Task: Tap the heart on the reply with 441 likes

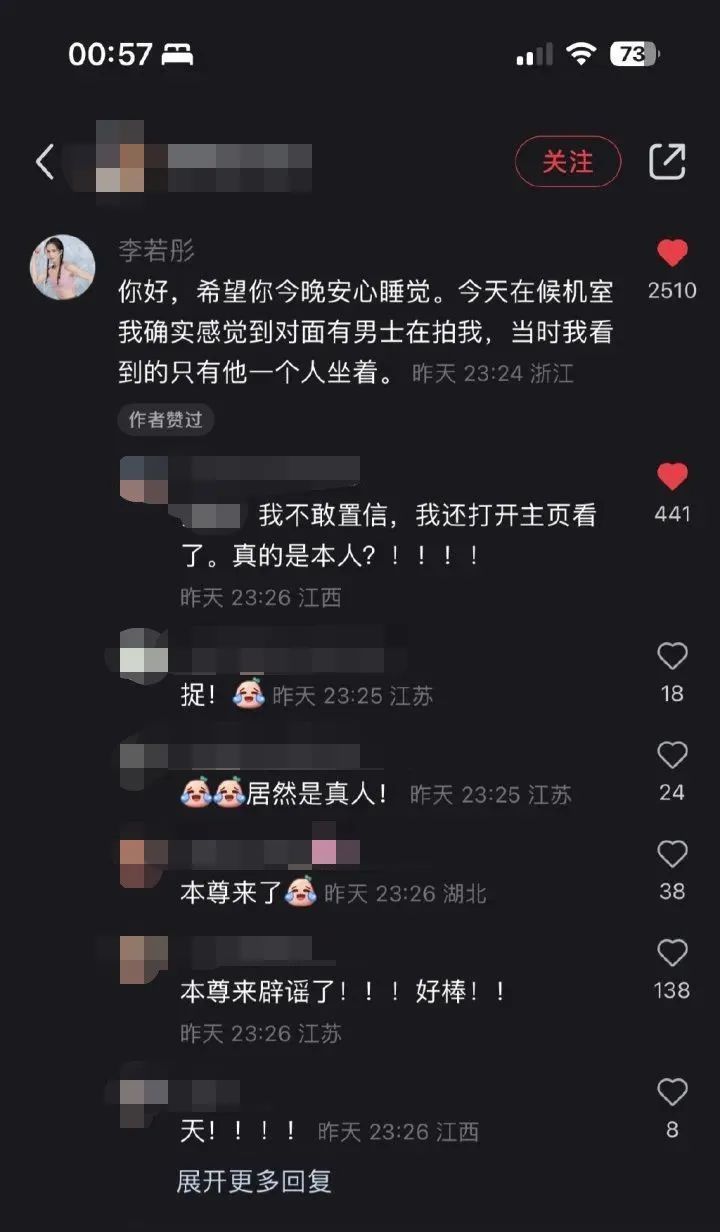Action: click(x=672, y=477)
